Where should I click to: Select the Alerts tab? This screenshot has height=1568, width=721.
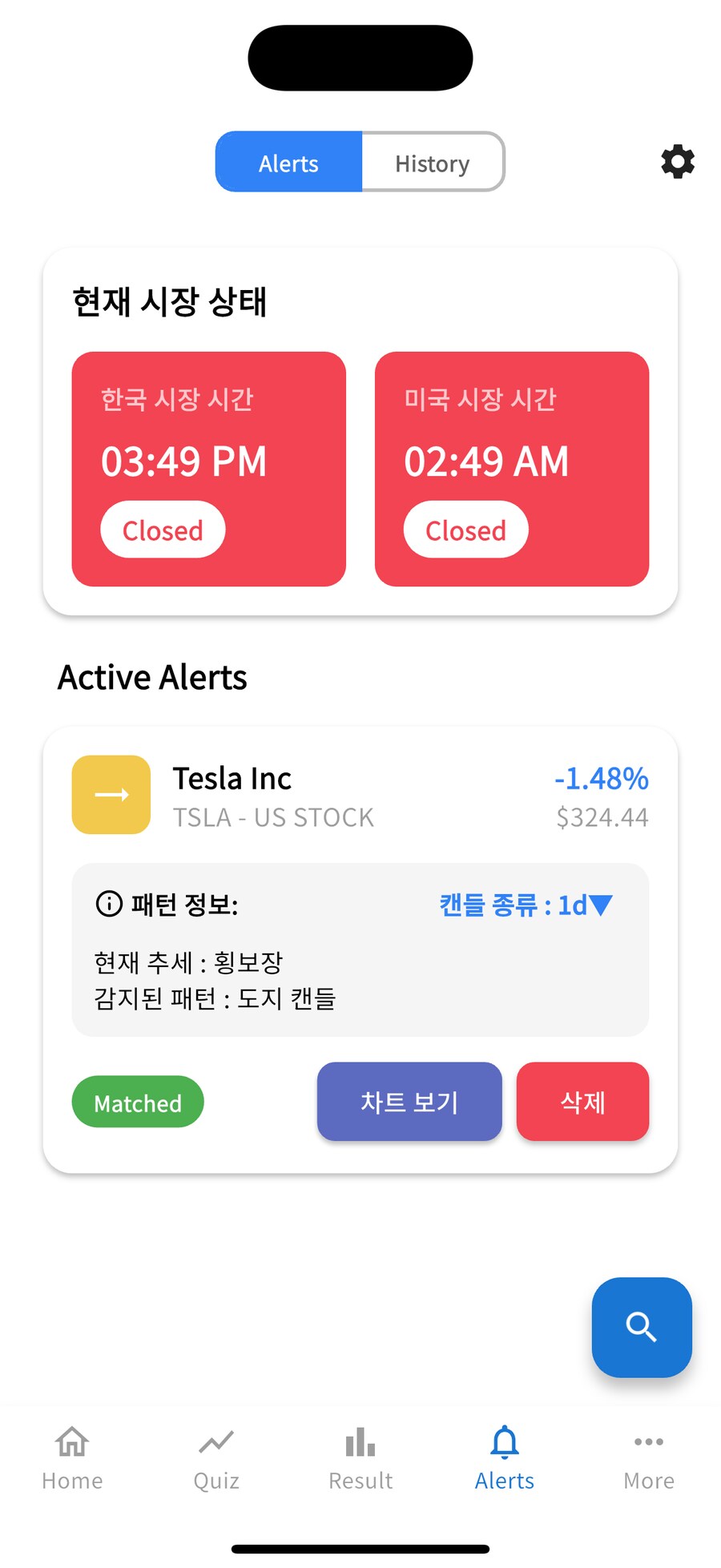coord(288,163)
